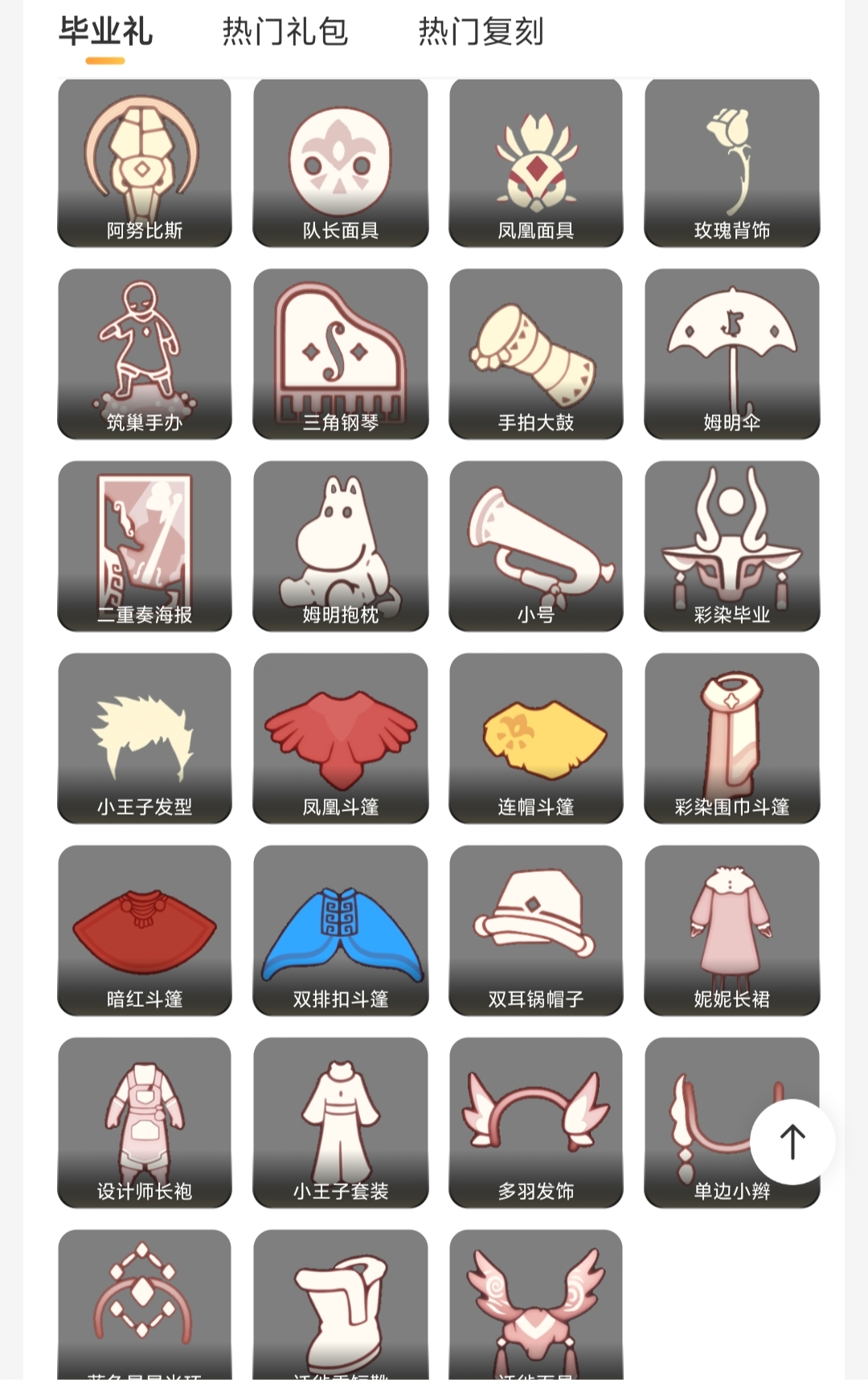This screenshot has width=868, height=1396.
Task: Switch to the 热门礼包 tab
Action: [285, 32]
